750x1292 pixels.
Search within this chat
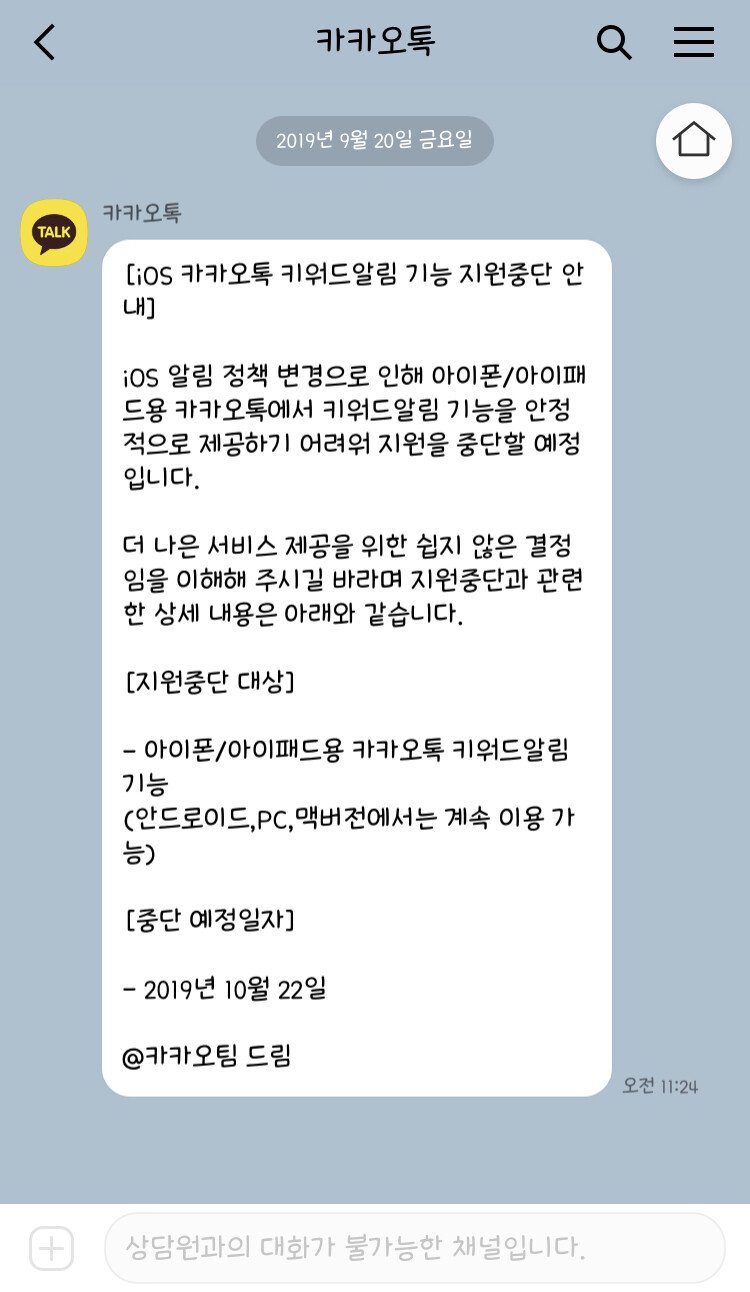pos(613,43)
